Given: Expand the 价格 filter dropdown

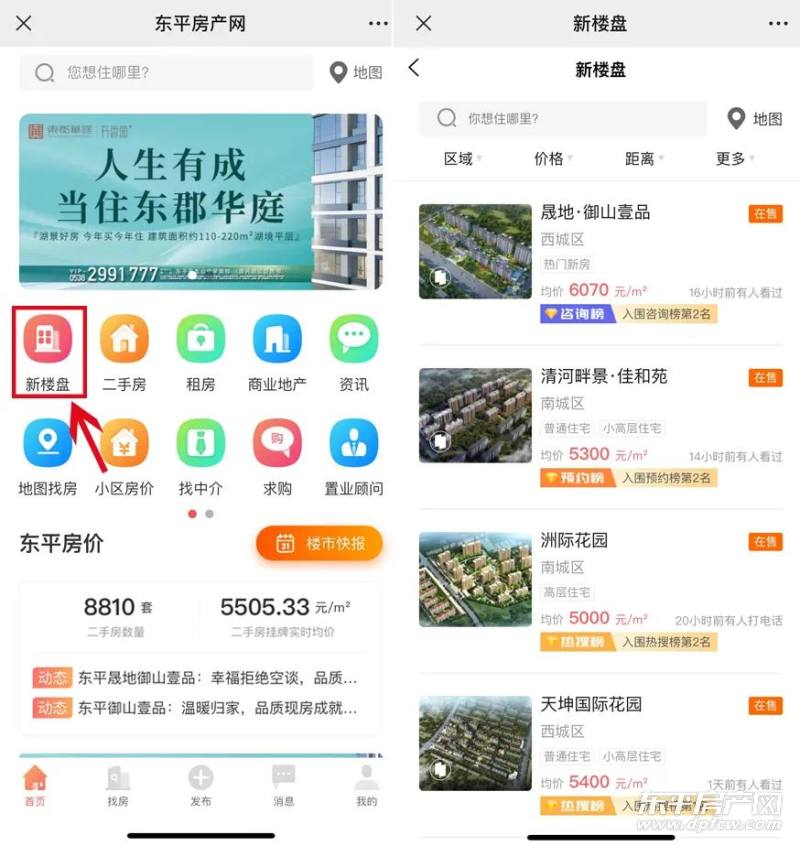Looking at the screenshot, I should [x=551, y=159].
